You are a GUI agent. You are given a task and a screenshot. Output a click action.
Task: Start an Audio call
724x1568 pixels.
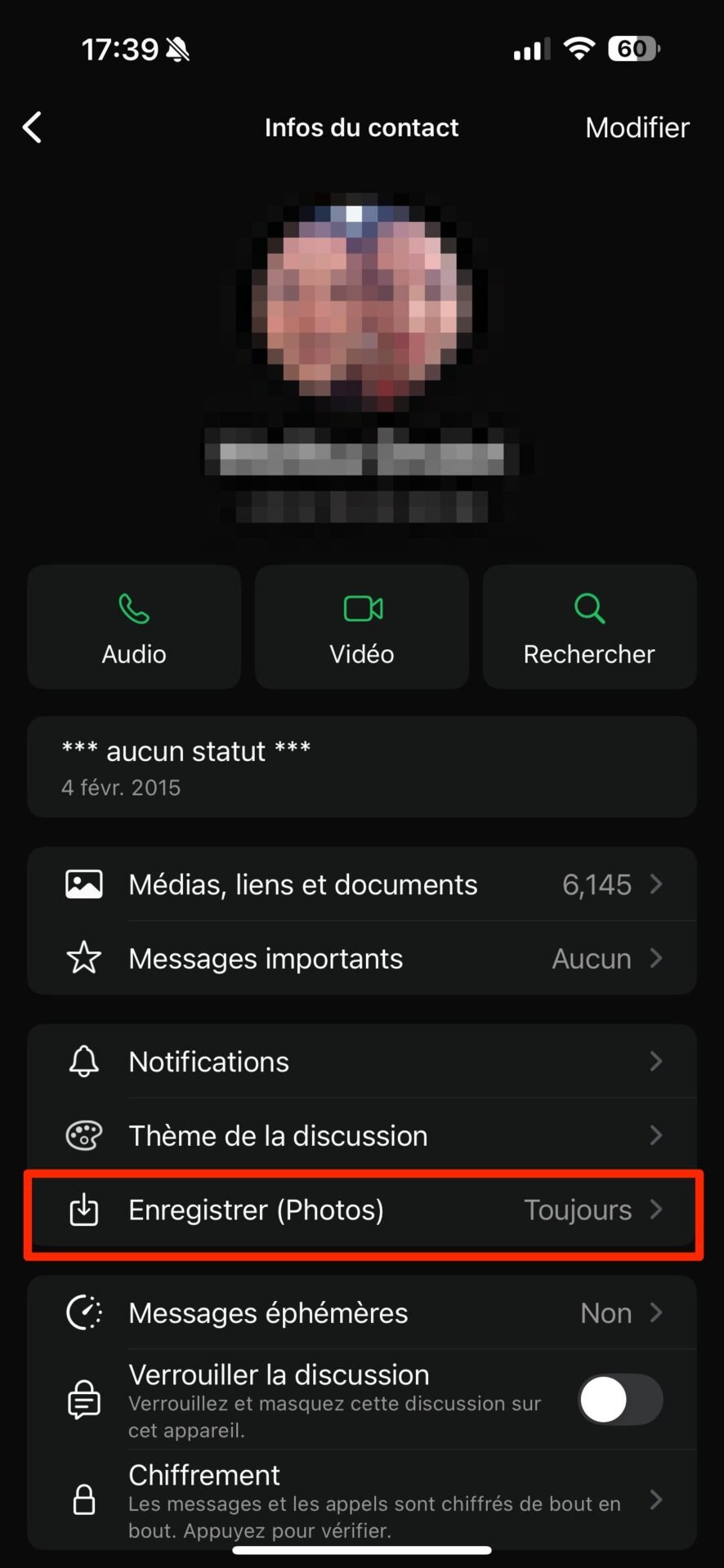pyautogui.click(x=134, y=627)
